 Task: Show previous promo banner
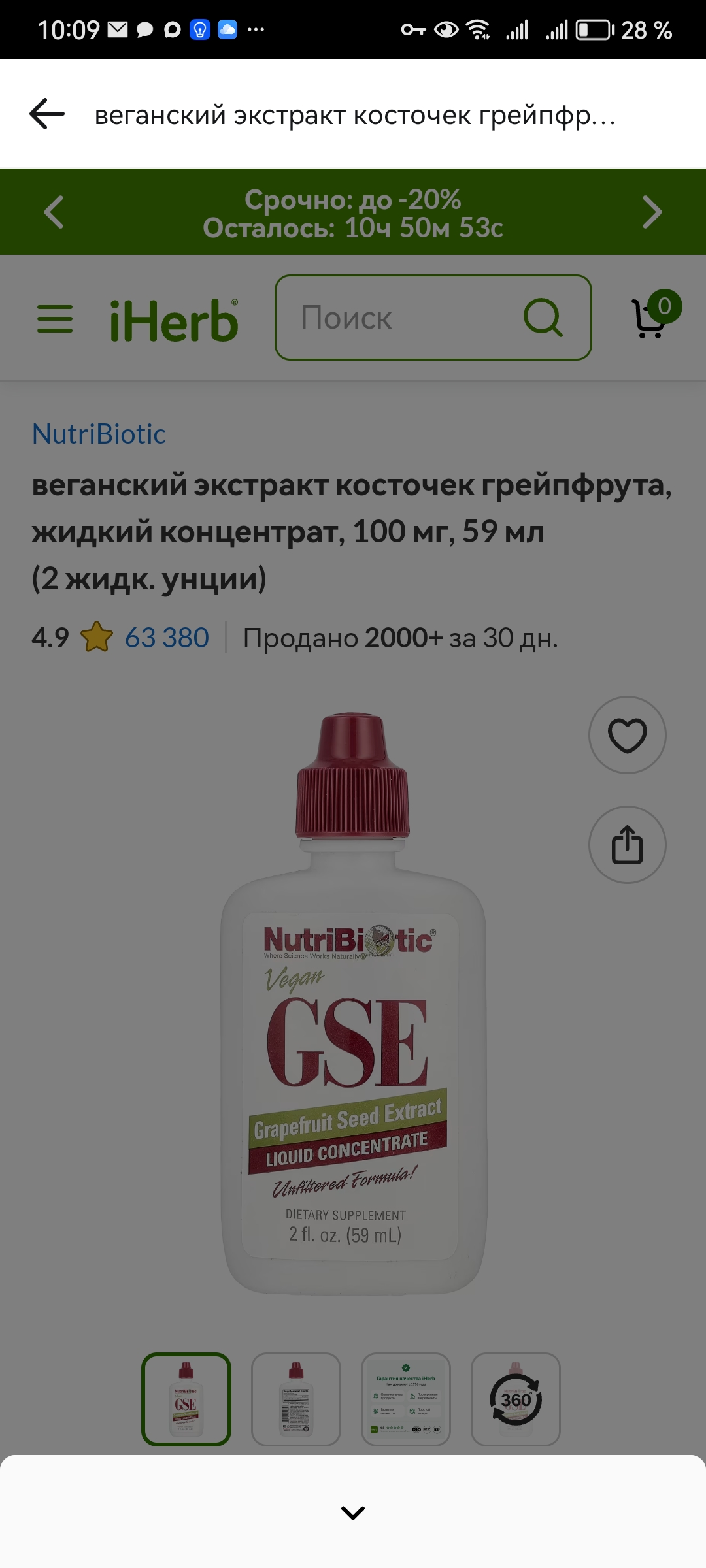54,212
